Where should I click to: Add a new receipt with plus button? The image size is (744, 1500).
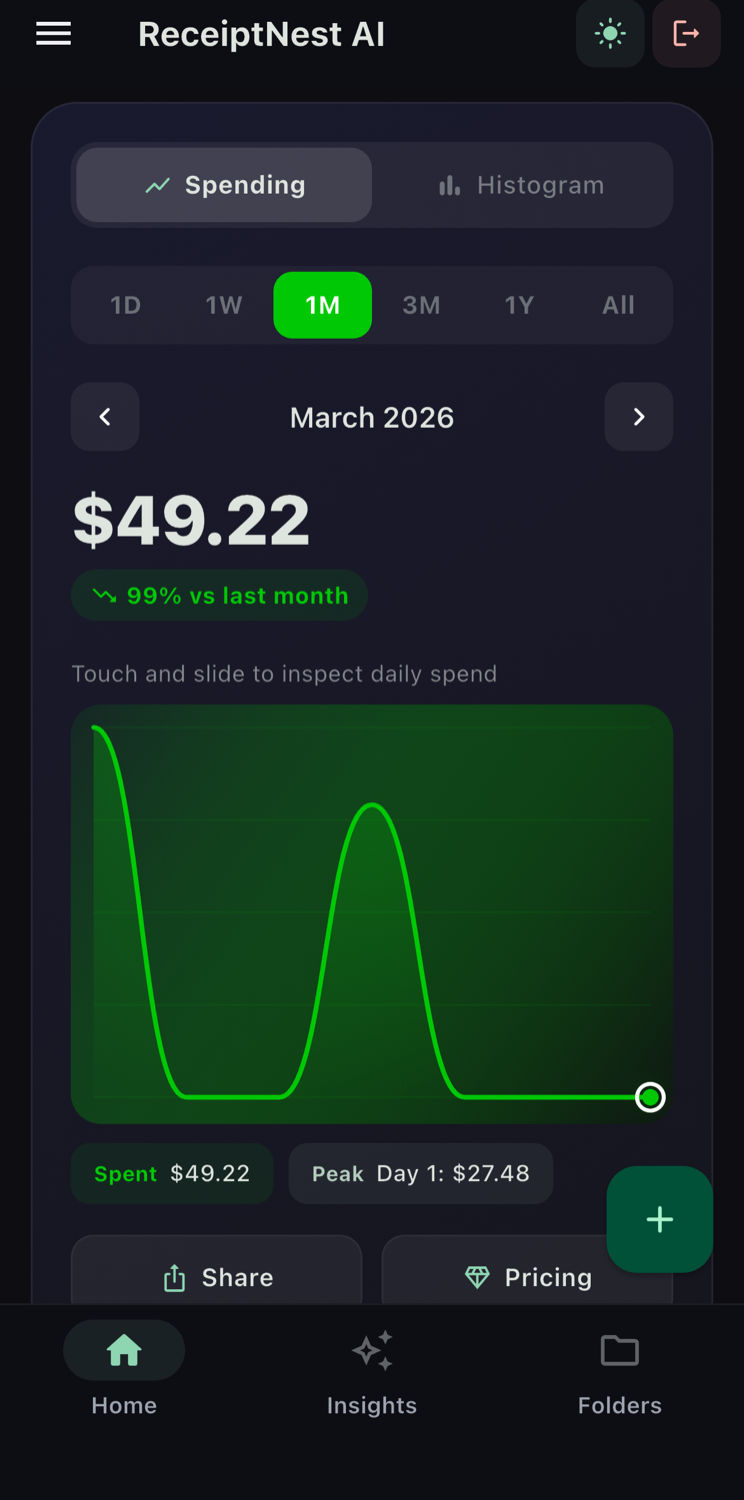pyautogui.click(x=659, y=1219)
